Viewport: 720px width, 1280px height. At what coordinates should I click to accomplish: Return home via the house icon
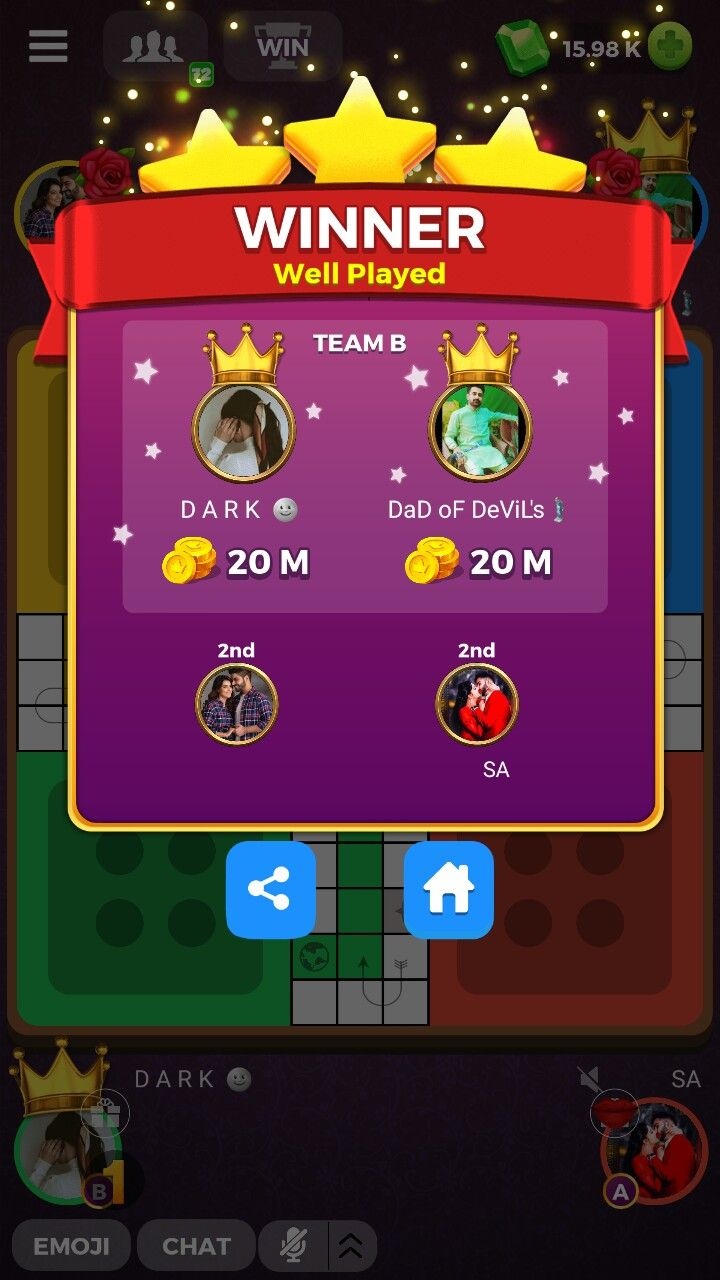(x=449, y=891)
